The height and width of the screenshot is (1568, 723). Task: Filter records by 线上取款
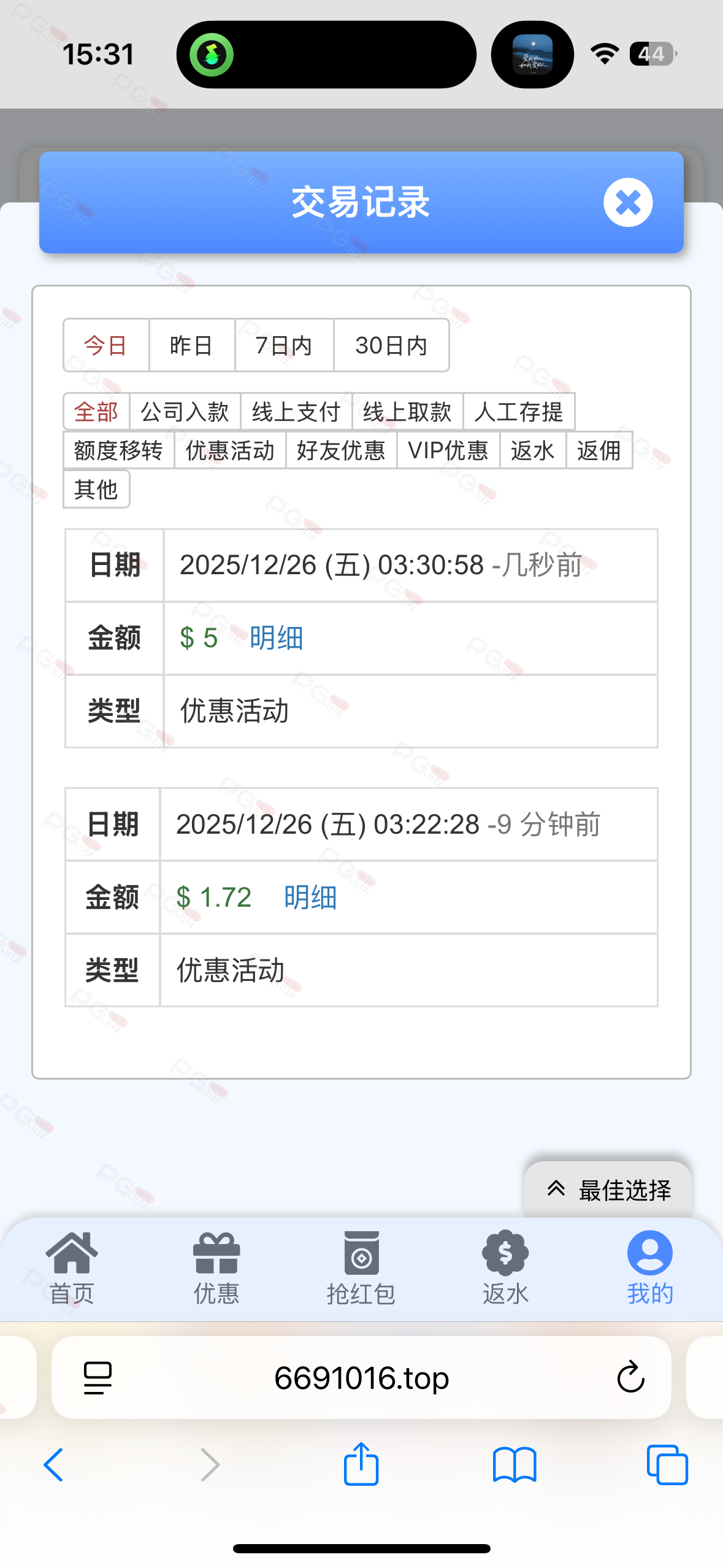(407, 412)
